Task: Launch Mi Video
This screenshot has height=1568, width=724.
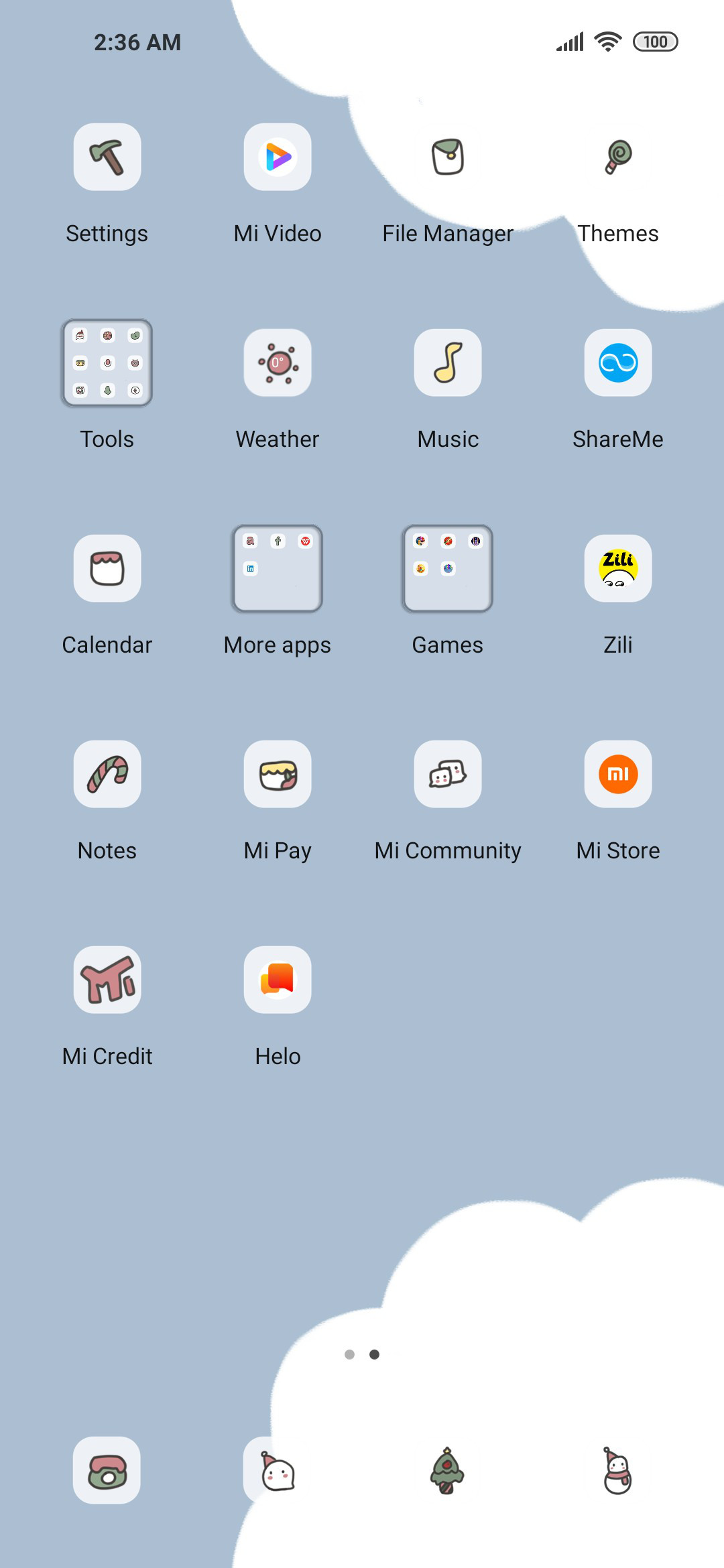Action: [278, 157]
